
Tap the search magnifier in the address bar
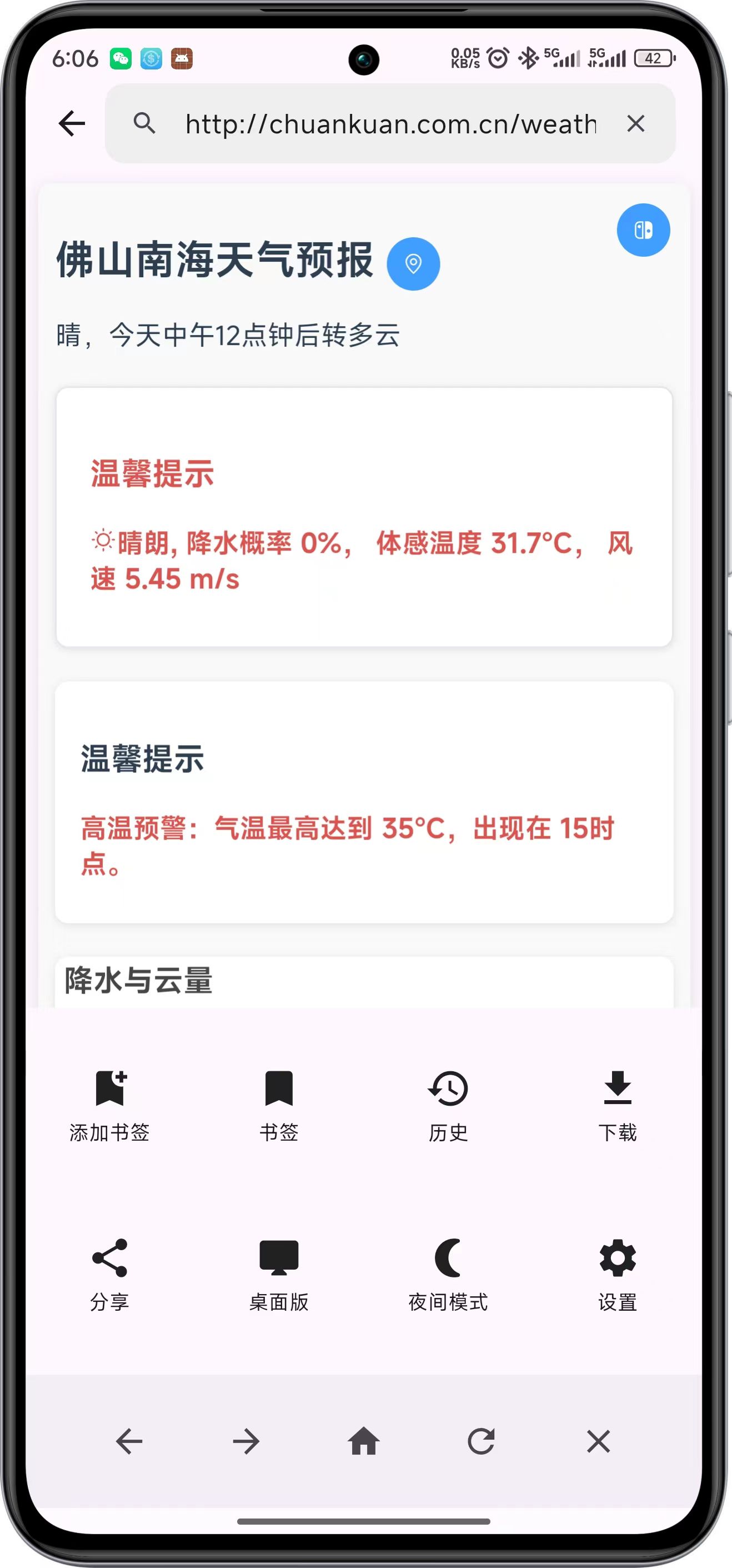point(145,124)
